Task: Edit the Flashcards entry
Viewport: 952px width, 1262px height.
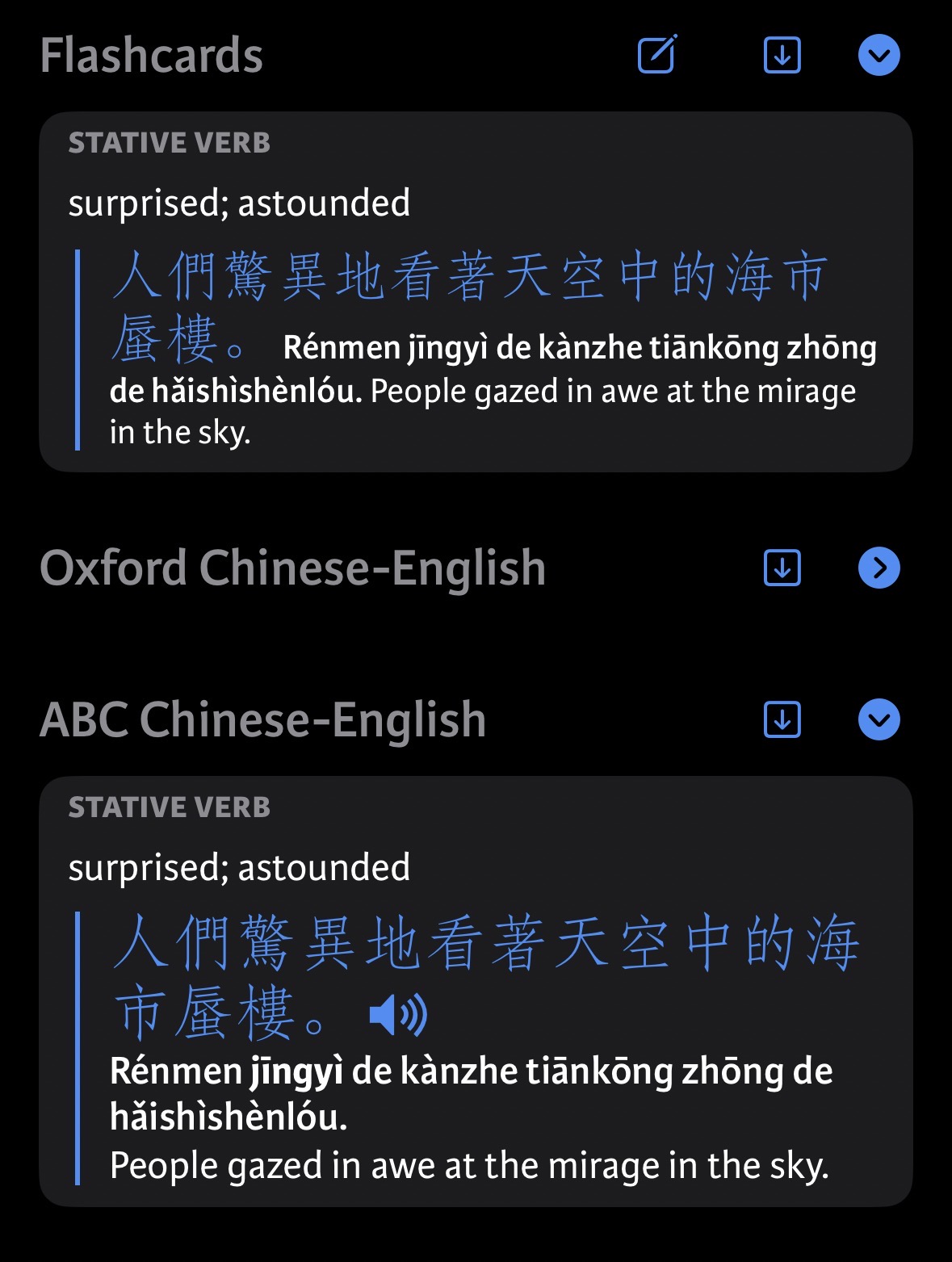Action: (656, 55)
